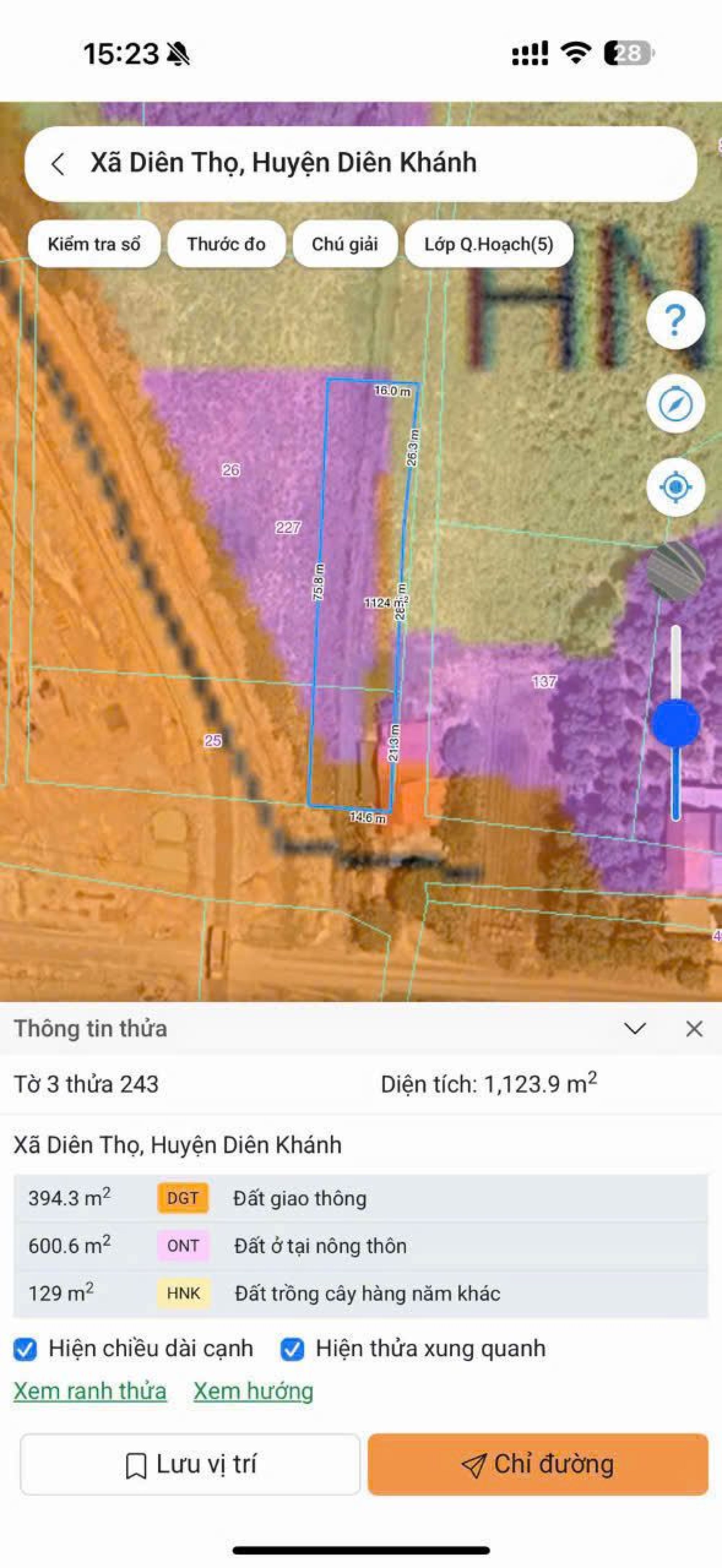Uncheck Hiện thửa xung quanh
The height and width of the screenshot is (1568, 722).
pos(292,1349)
